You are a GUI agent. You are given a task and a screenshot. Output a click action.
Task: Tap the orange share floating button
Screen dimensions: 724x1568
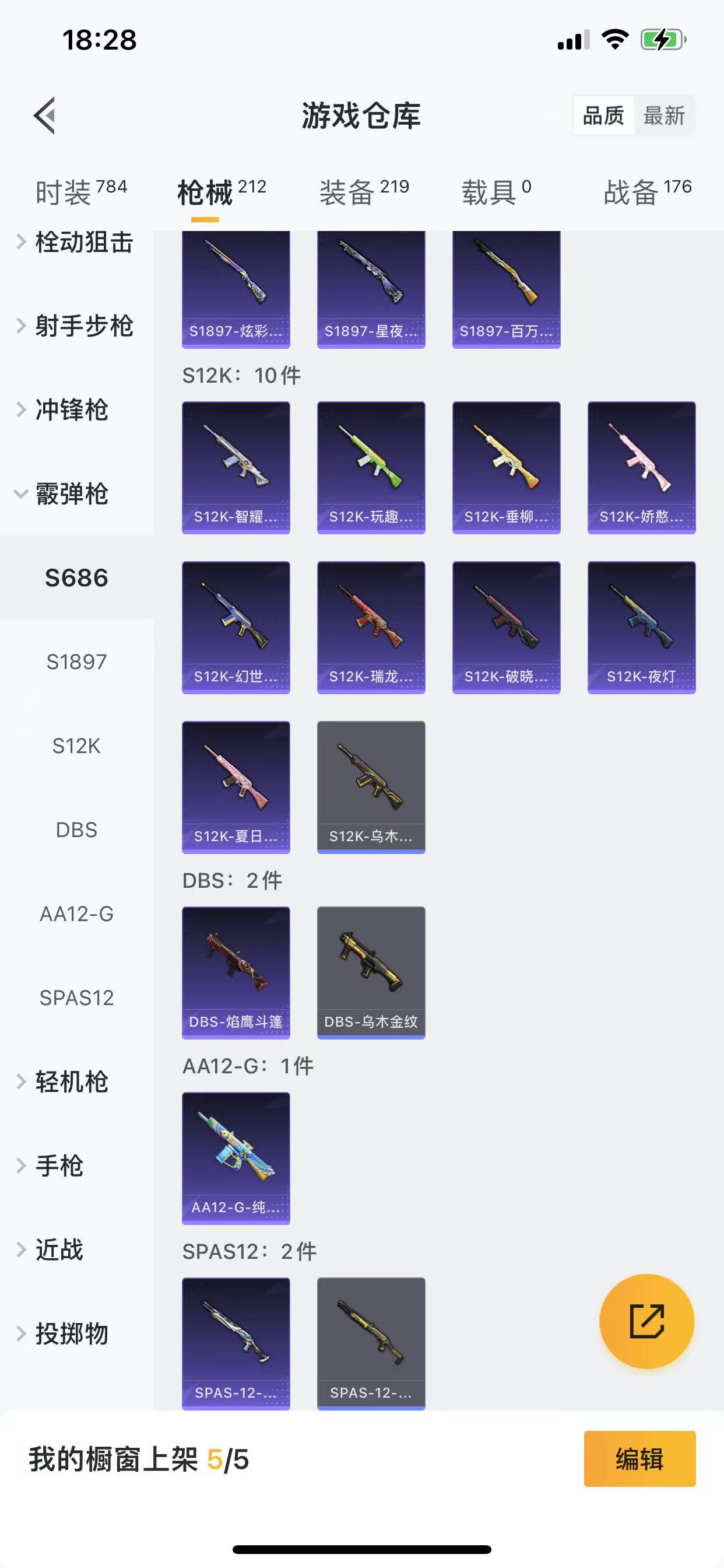tap(646, 1321)
